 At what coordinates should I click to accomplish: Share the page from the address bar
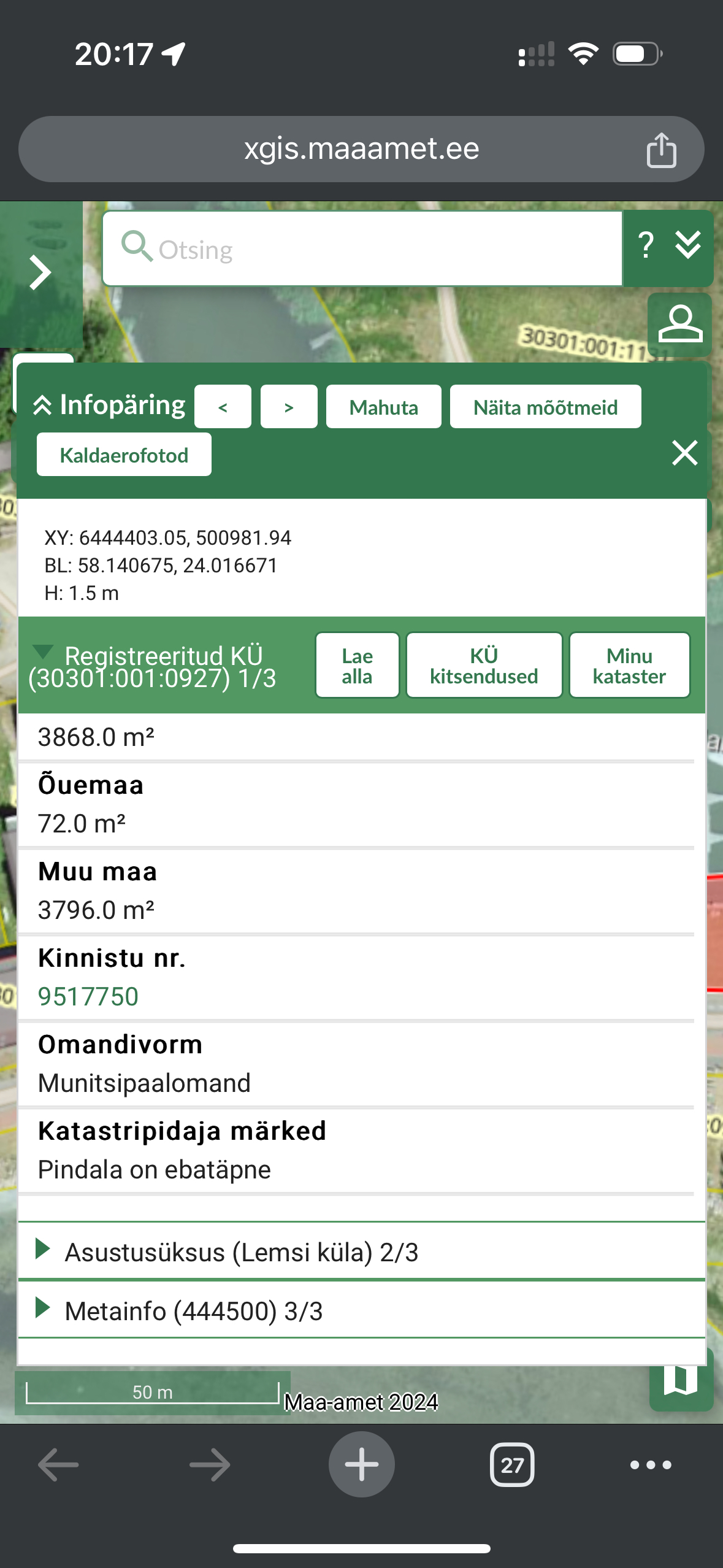click(661, 150)
